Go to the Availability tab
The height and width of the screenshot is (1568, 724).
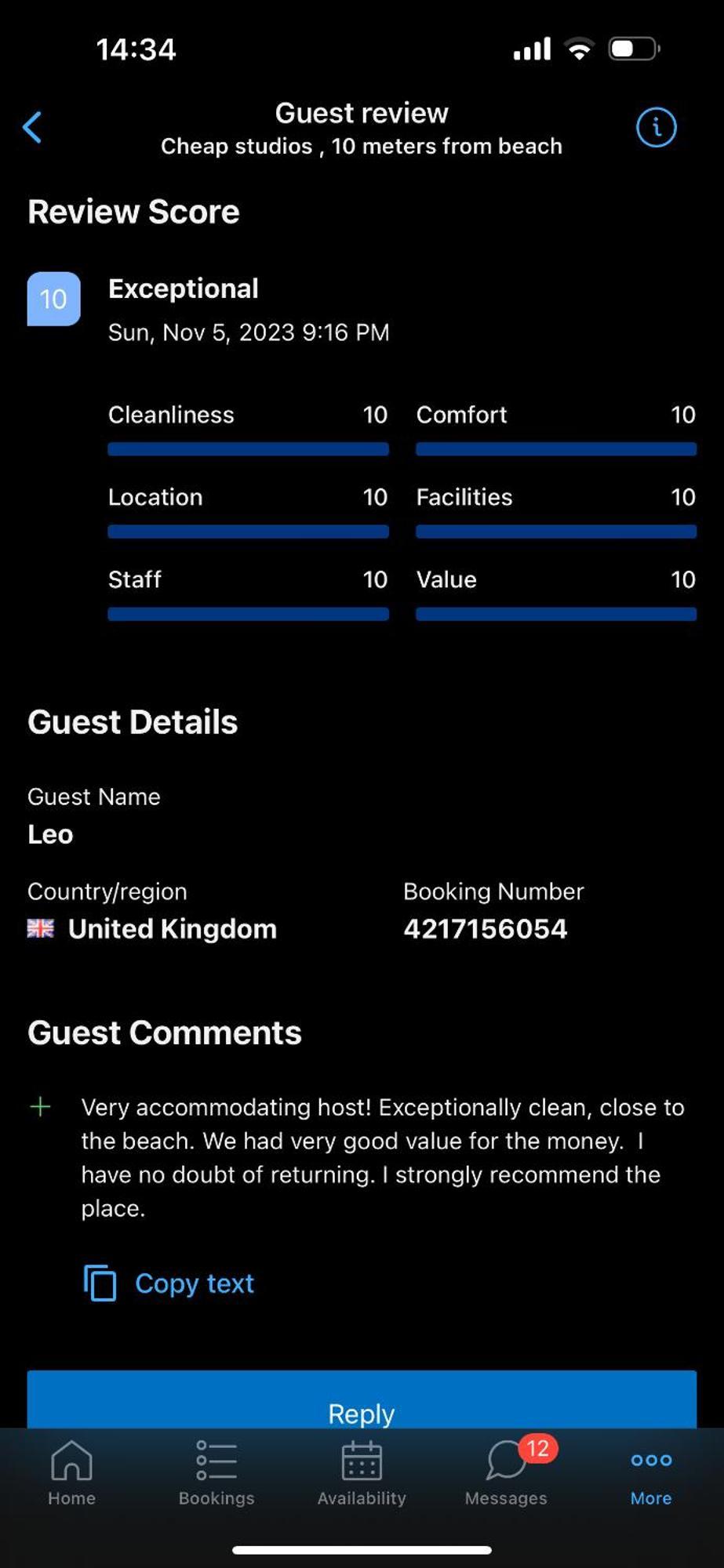pos(362,1473)
